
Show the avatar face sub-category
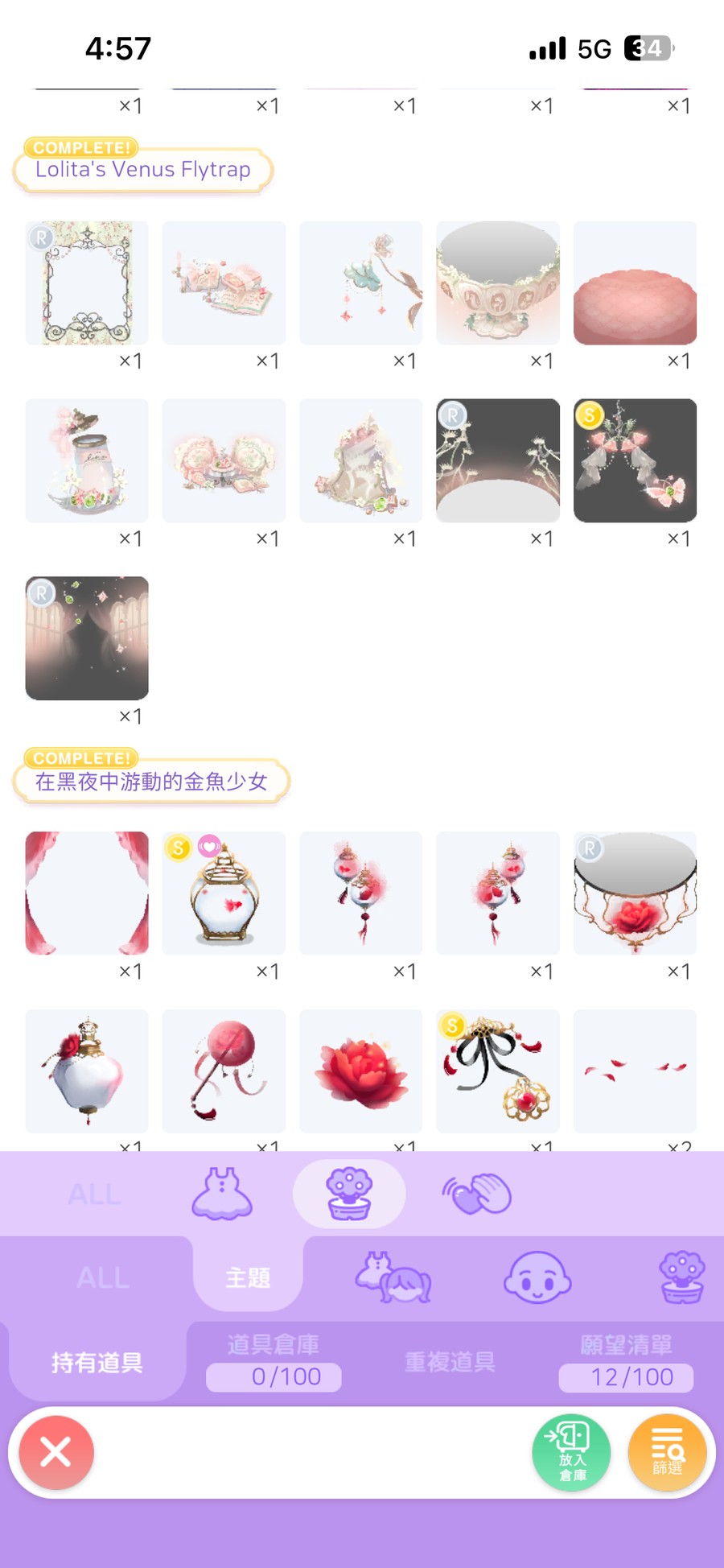click(x=537, y=1277)
